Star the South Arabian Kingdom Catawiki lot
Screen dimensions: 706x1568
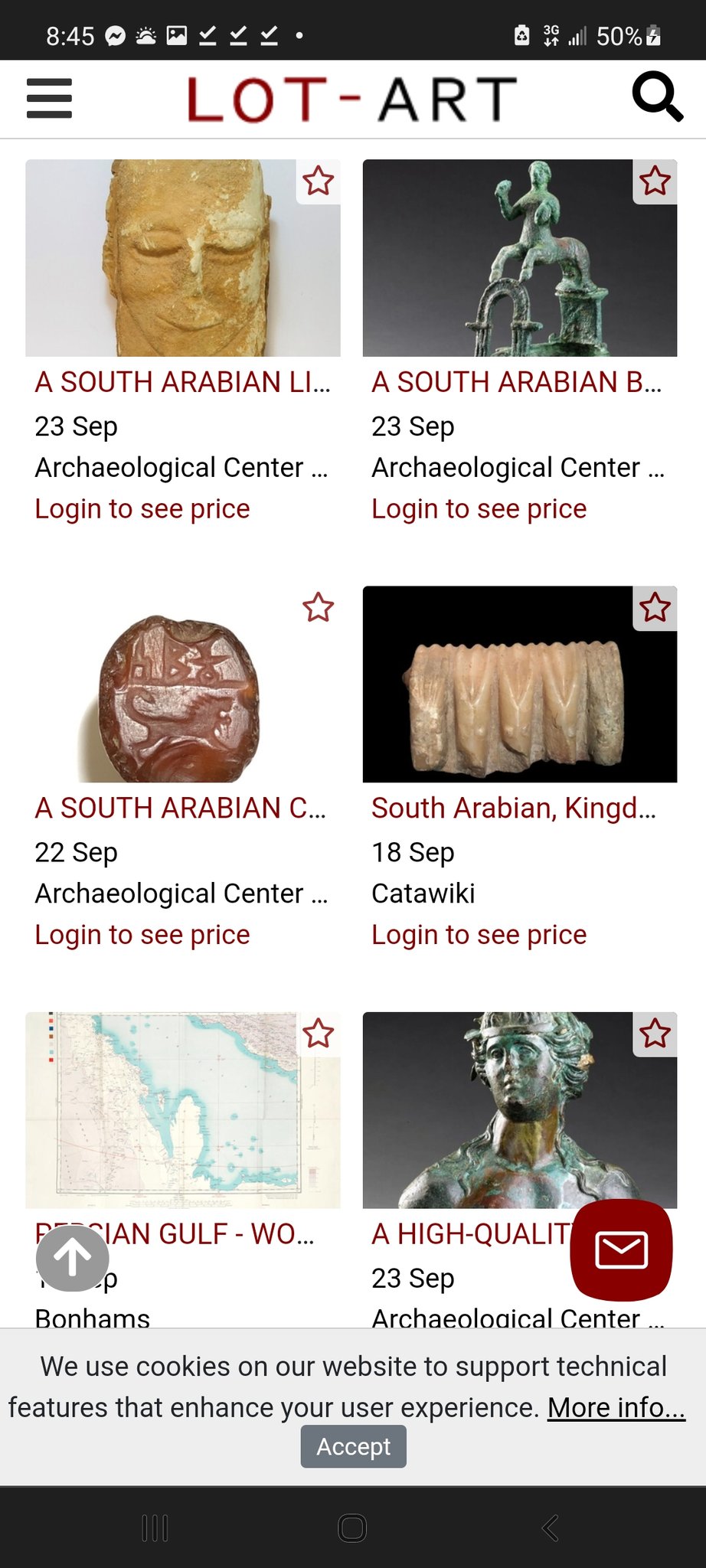click(x=655, y=608)
